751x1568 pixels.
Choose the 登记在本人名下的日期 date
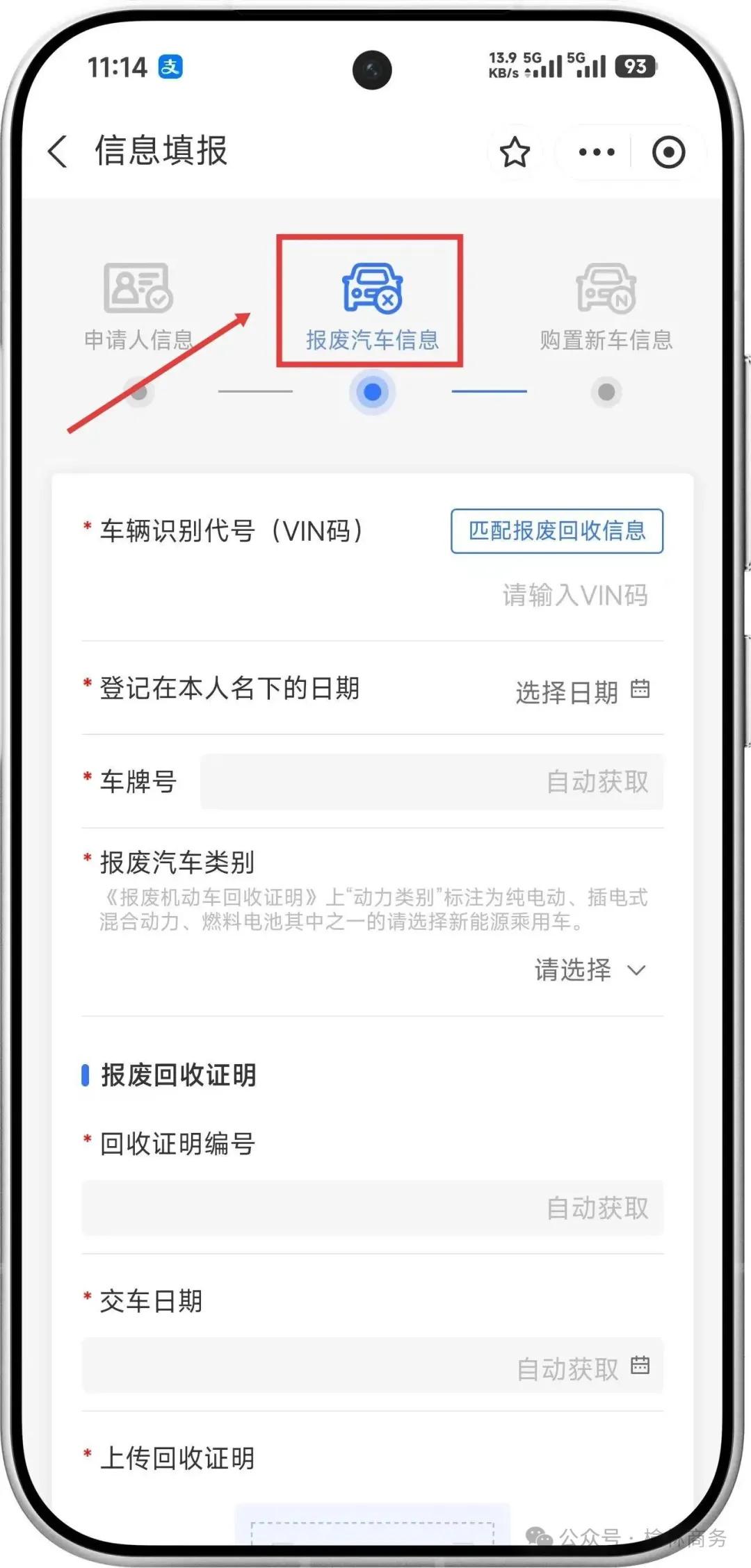pos(581,692)
